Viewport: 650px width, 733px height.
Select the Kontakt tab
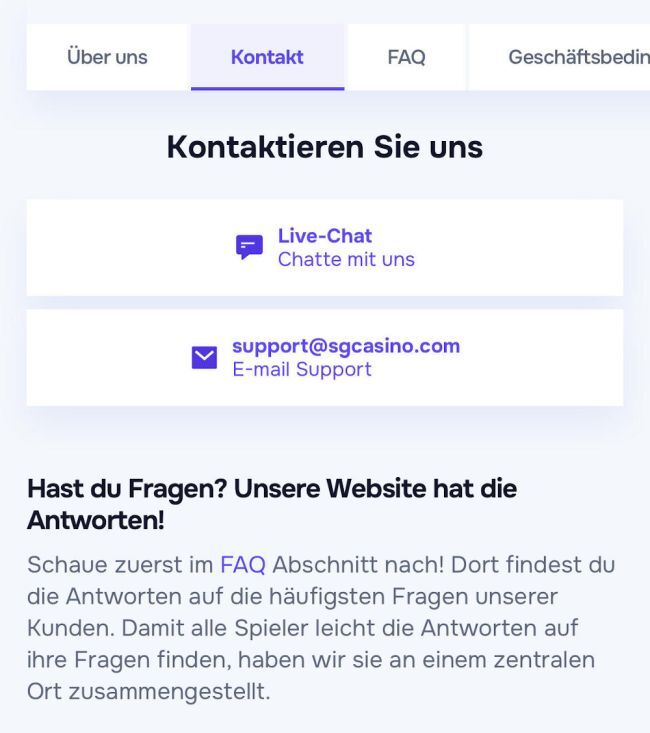click(x=267, y=57)
